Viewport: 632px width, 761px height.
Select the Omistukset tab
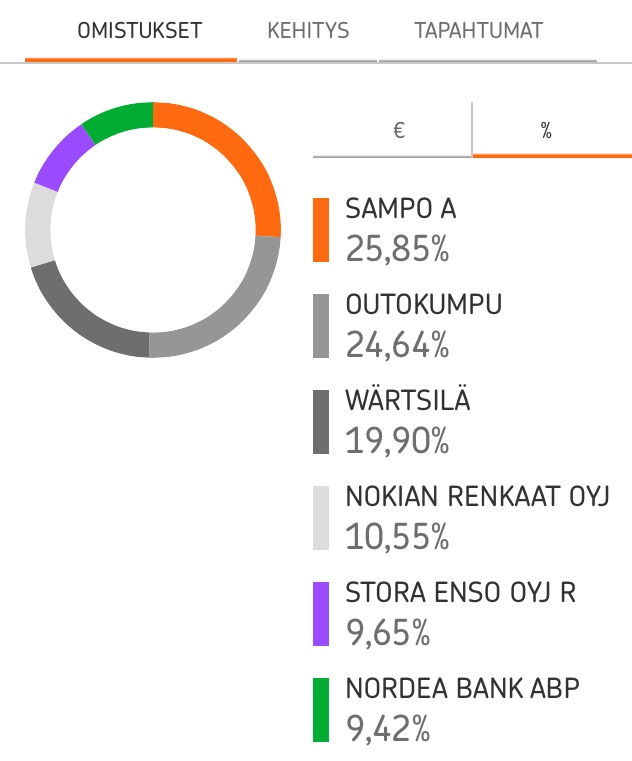(x=139, y=31)
